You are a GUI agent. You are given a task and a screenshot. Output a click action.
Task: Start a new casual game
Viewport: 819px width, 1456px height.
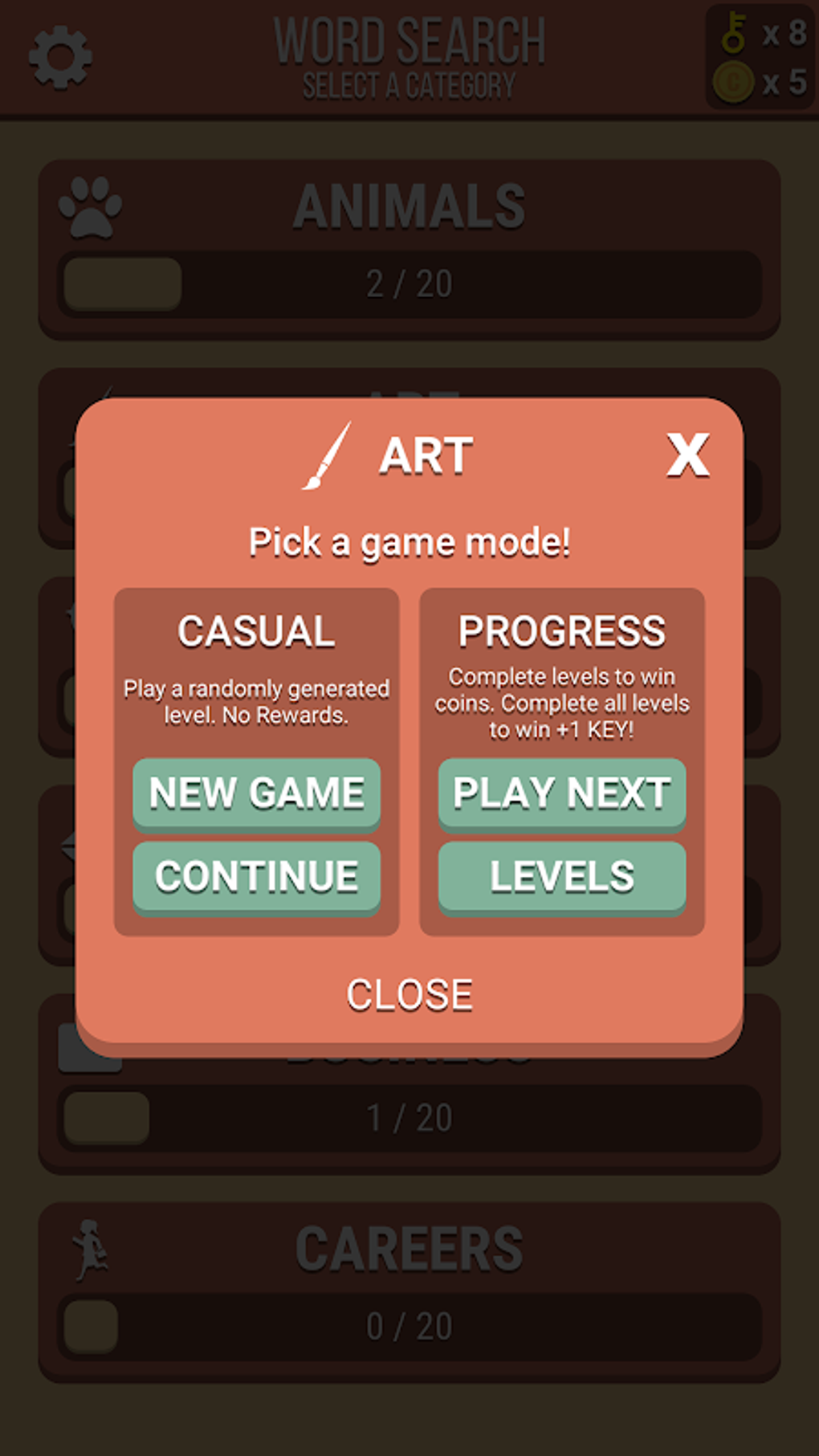pos(256,793)
